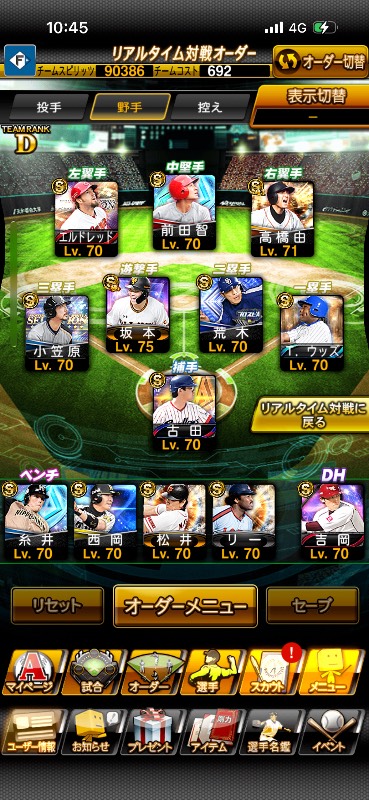
Task: Tap the リセット button
Action: [x=57, y=606]
